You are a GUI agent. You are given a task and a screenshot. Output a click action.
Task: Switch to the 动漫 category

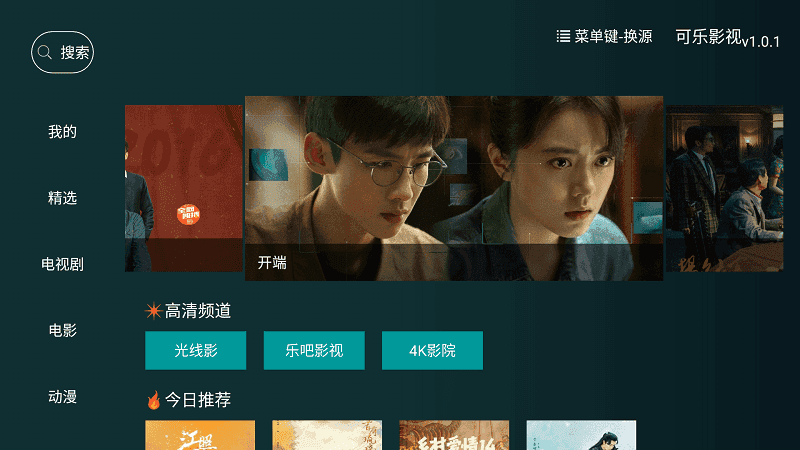coord(62,397)
